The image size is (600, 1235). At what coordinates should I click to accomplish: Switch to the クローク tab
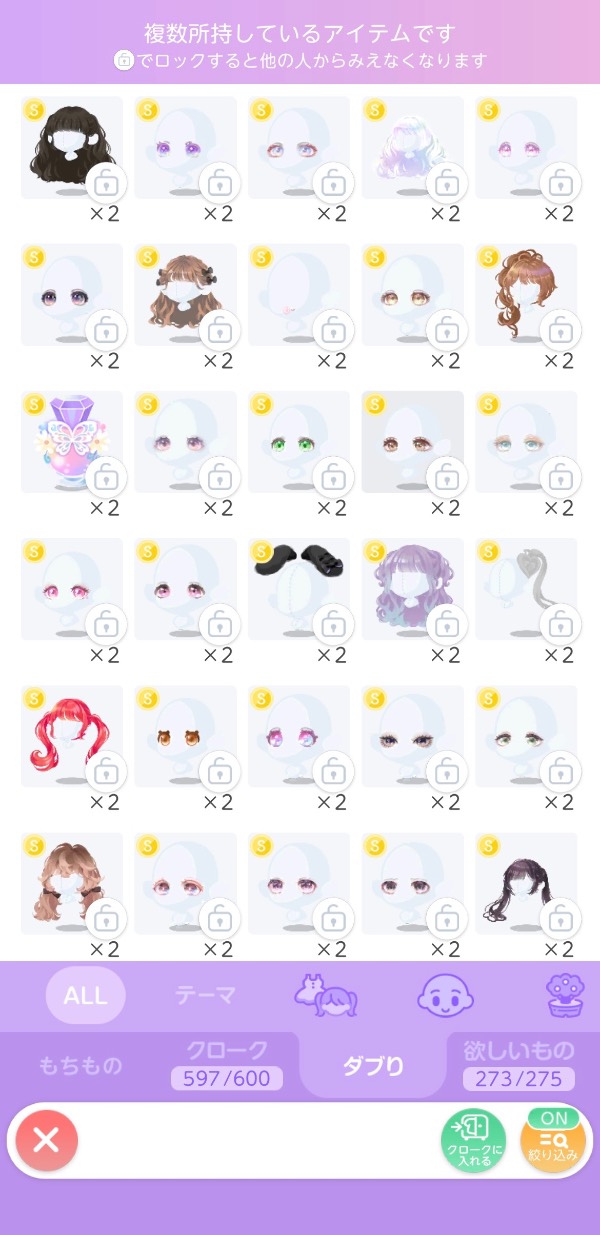(x=227, y=1064)
